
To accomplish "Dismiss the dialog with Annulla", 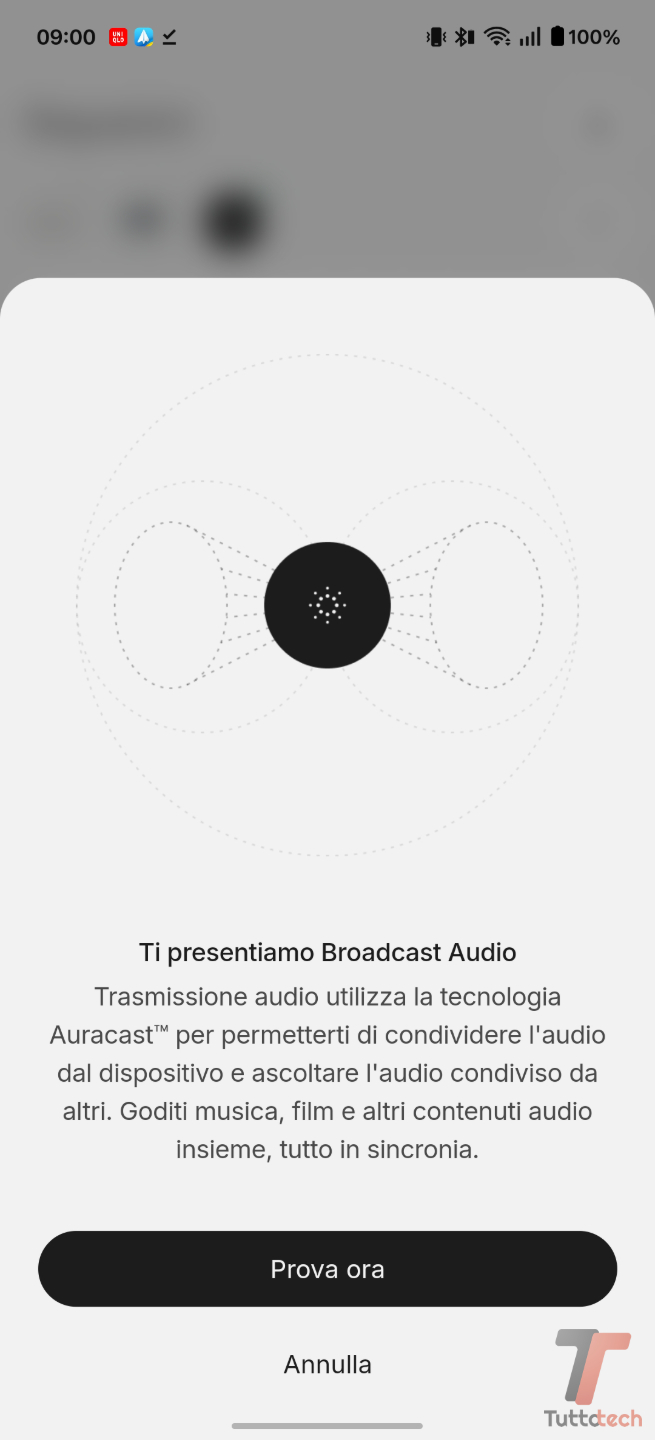I will tap(327, 1364).
